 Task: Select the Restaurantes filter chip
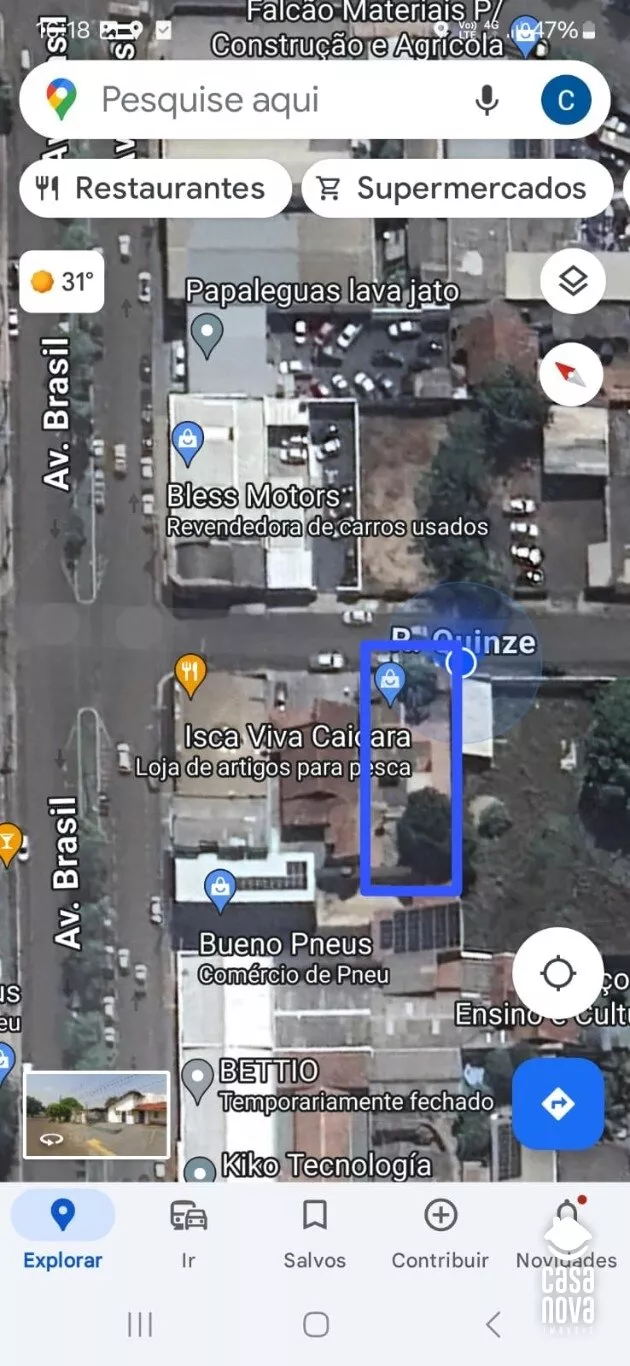tap(155, 188)
